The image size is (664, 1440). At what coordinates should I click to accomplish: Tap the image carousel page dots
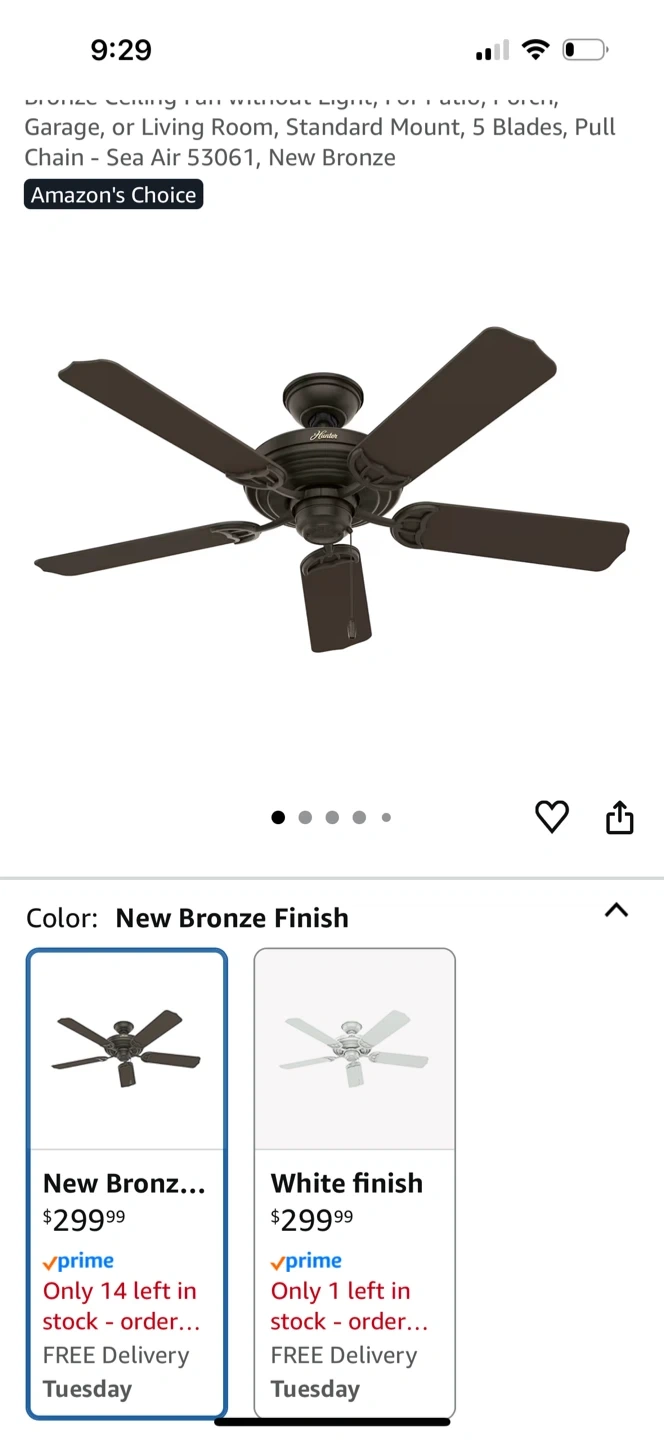click(331, 818)
